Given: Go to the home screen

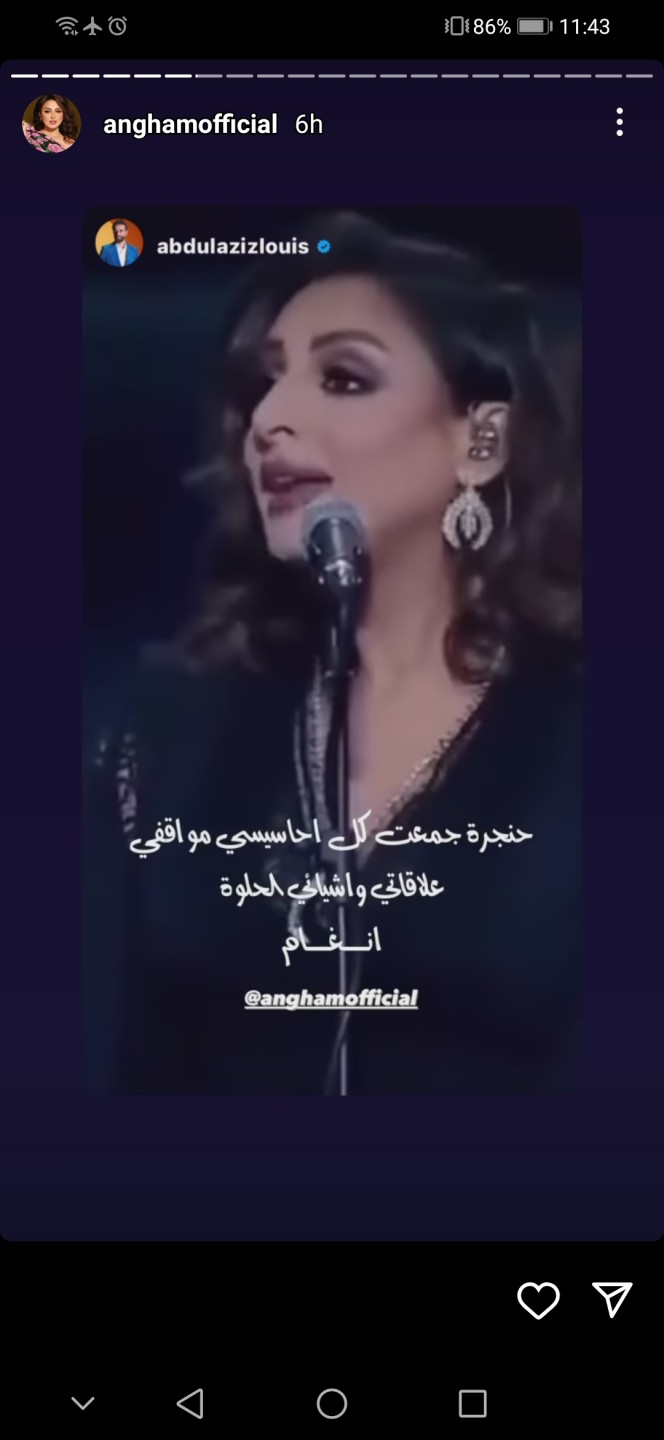Looking at the screenshot, I should 332,1403.
